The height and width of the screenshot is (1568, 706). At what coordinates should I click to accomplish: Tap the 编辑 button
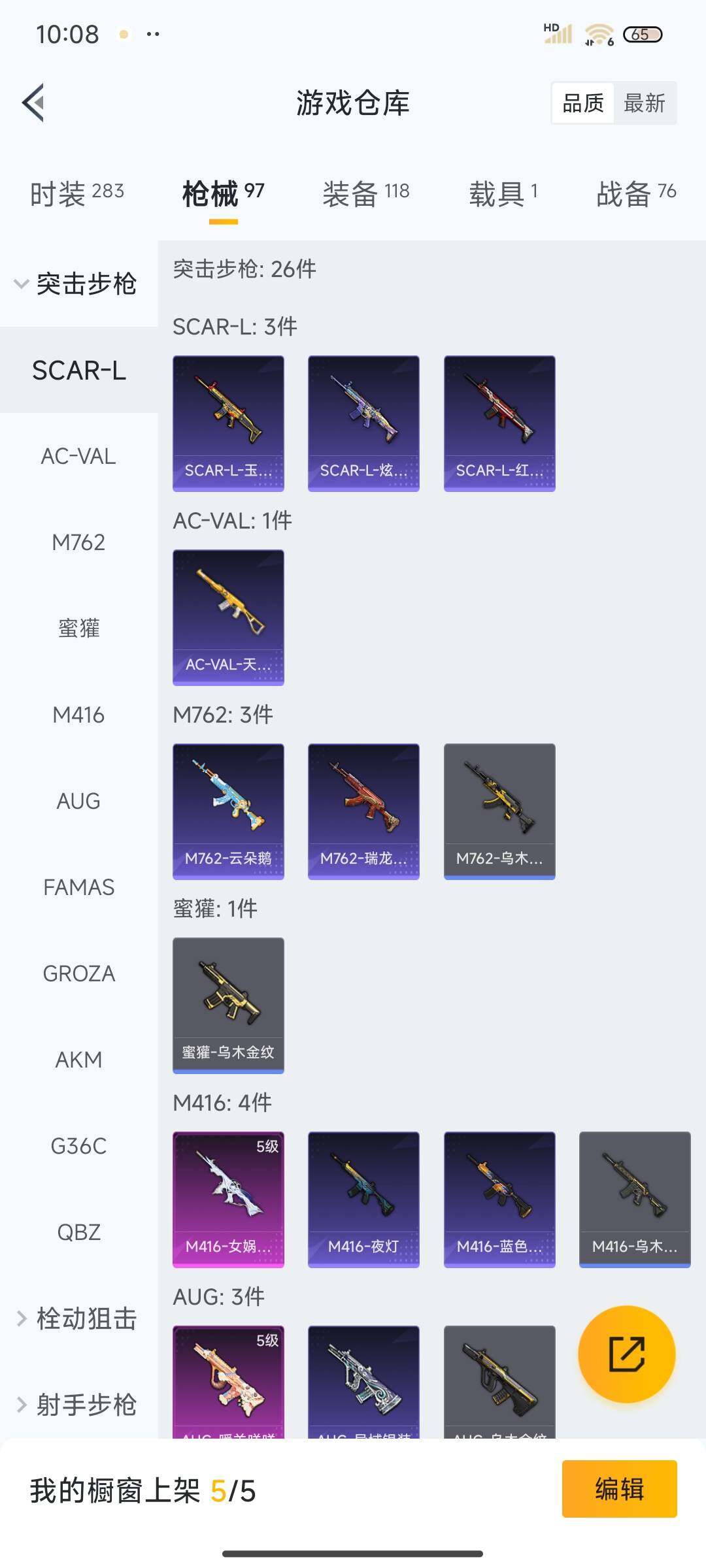[619, 1489]
